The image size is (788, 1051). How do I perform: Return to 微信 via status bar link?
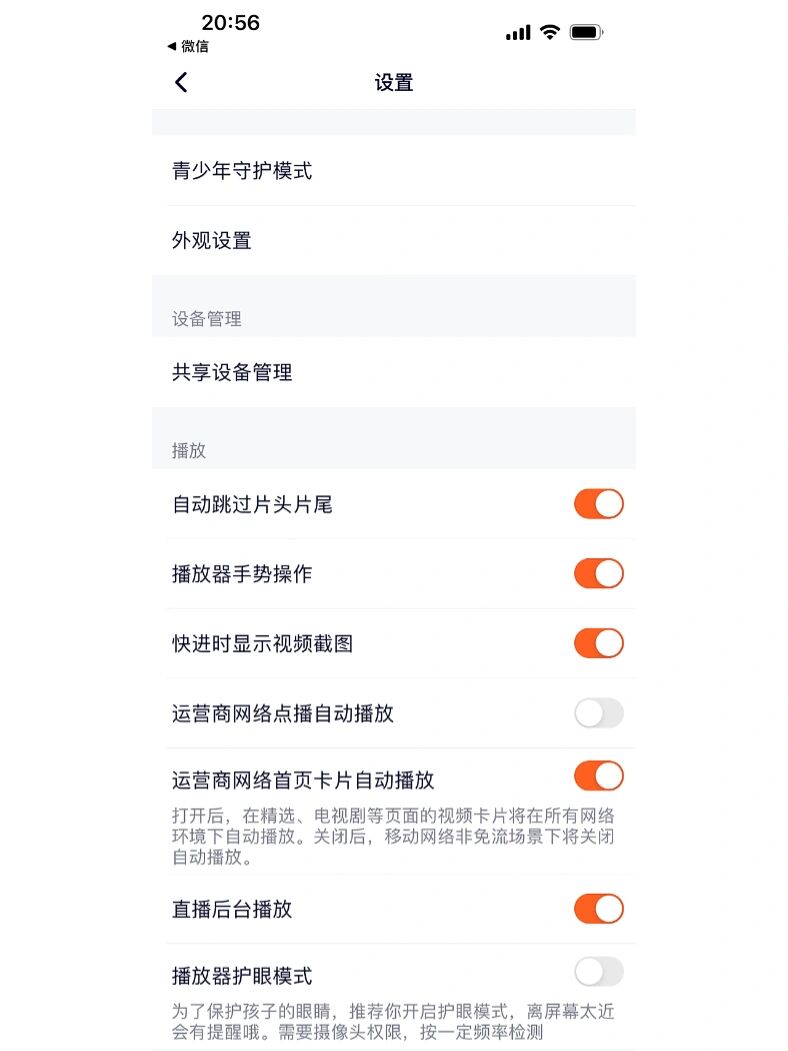[x=188, y=46]
